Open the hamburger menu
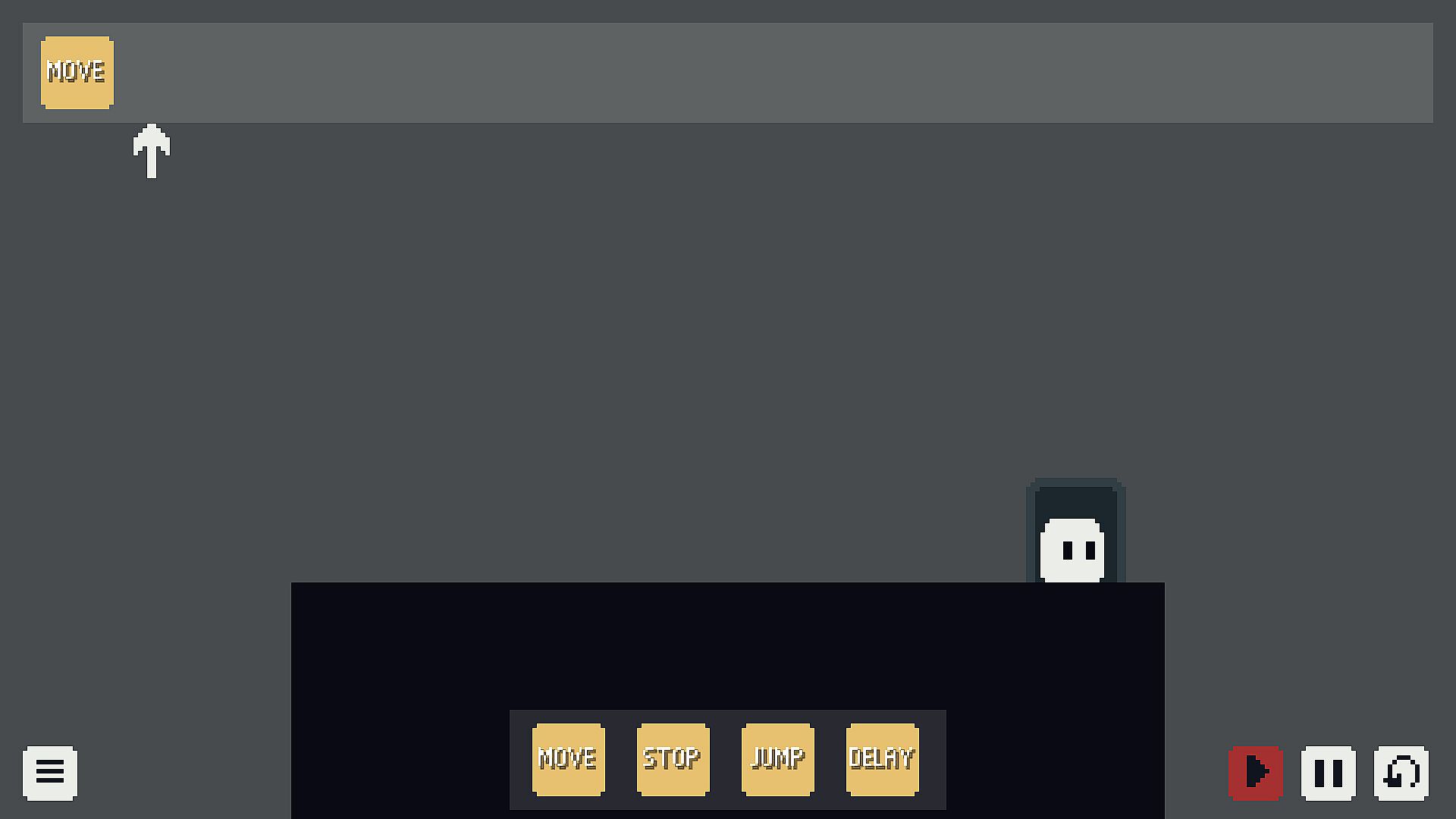This screenshot has height=819, width=1456. pyautogui.click(x=50, y=773)
